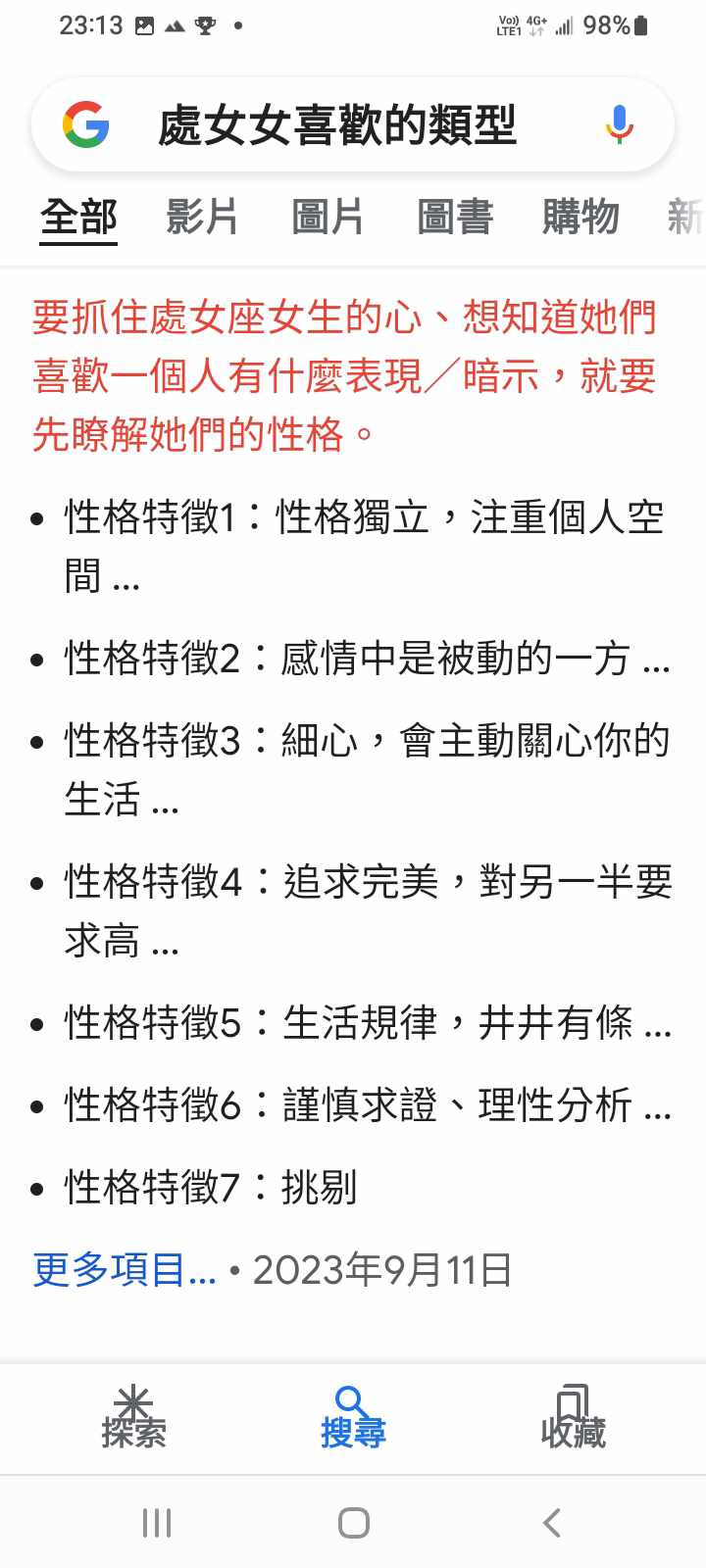Screen dimensions: 706x1568
Task: Open the 更多項目 link
Action: click(x=125, y=1270)
